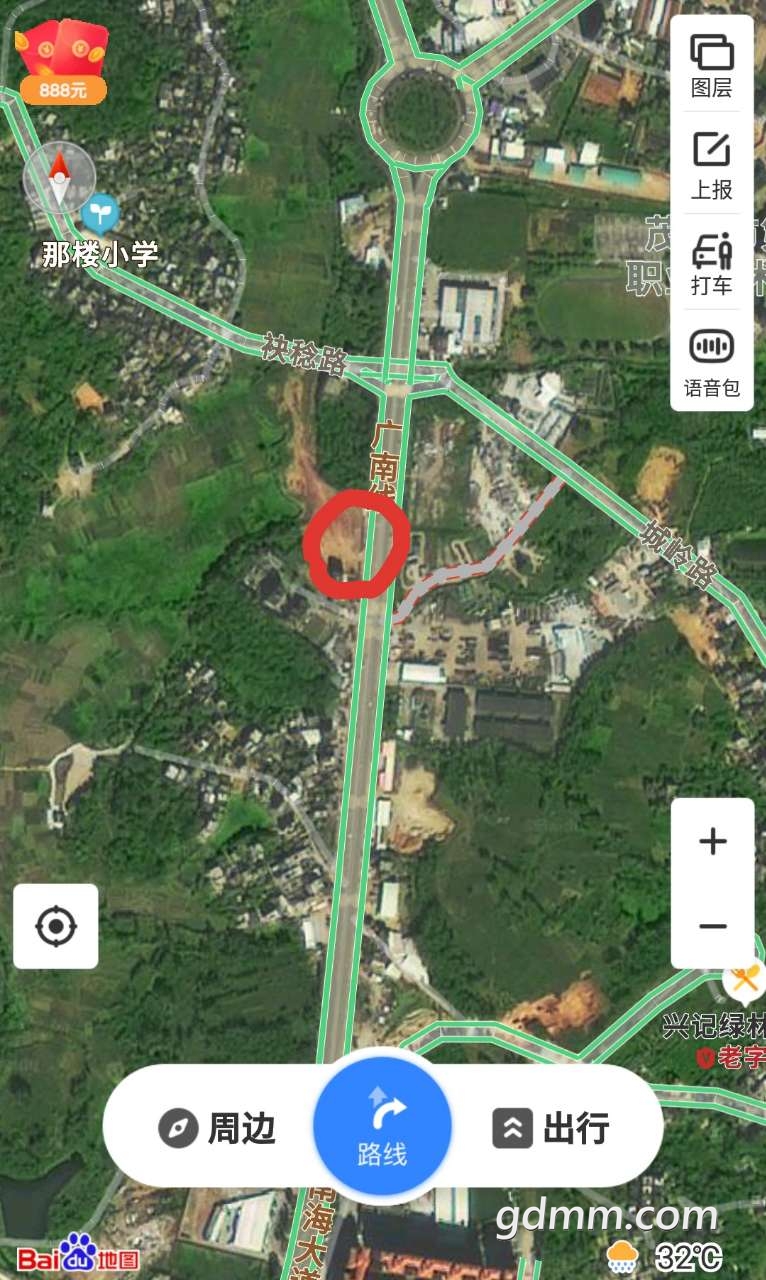The image size is (766, 1280).
Task: Report an issue via 上报
Action: (x=712, y=166)
